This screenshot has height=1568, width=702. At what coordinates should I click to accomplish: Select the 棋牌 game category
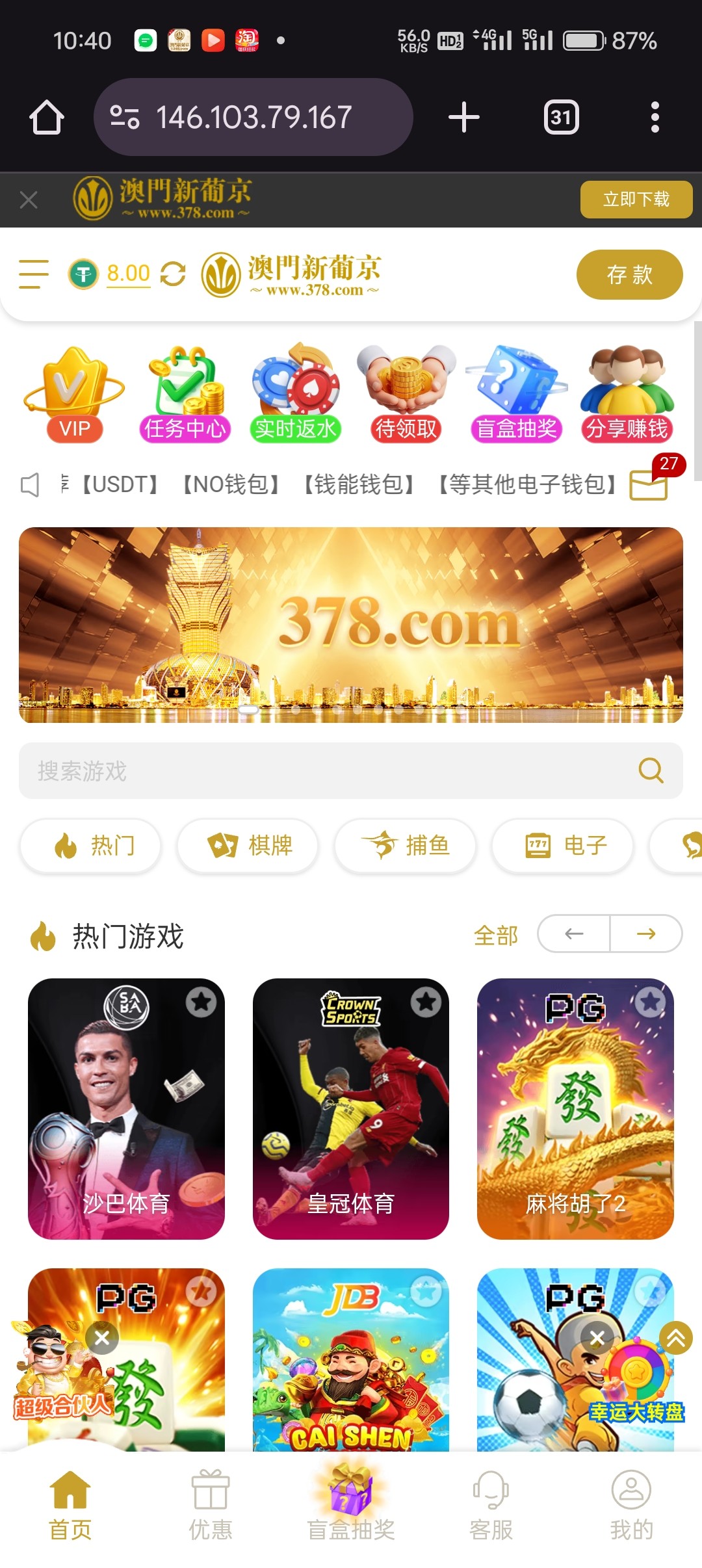point(248,846)
